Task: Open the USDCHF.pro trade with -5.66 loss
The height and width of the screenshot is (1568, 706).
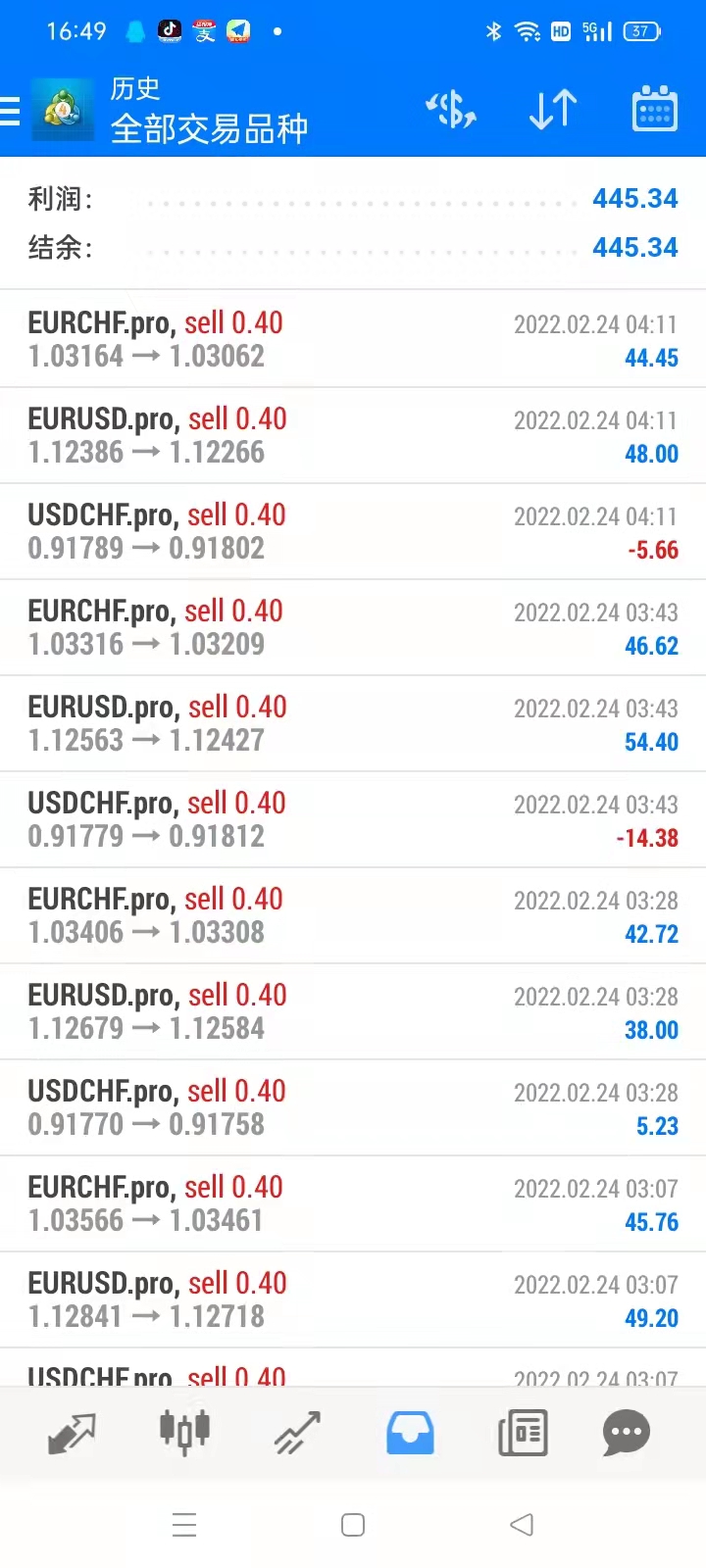Action: [x=353, y=531]
